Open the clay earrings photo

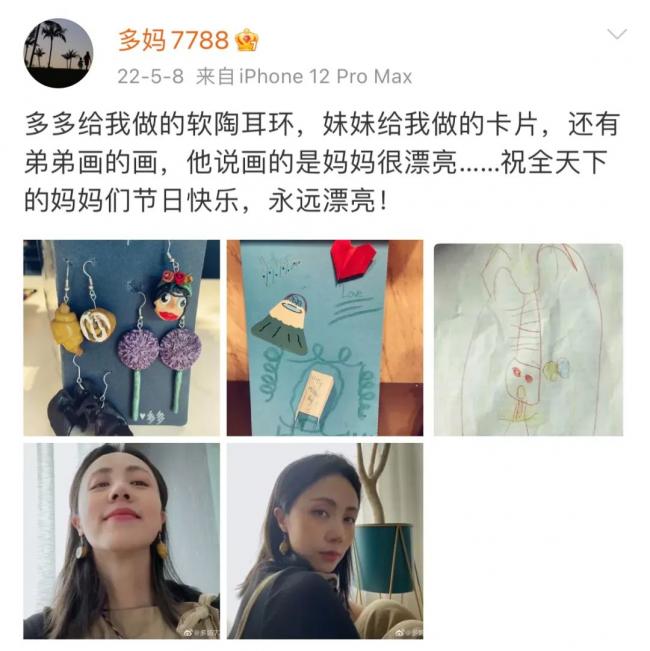click(x=121, y=337)
